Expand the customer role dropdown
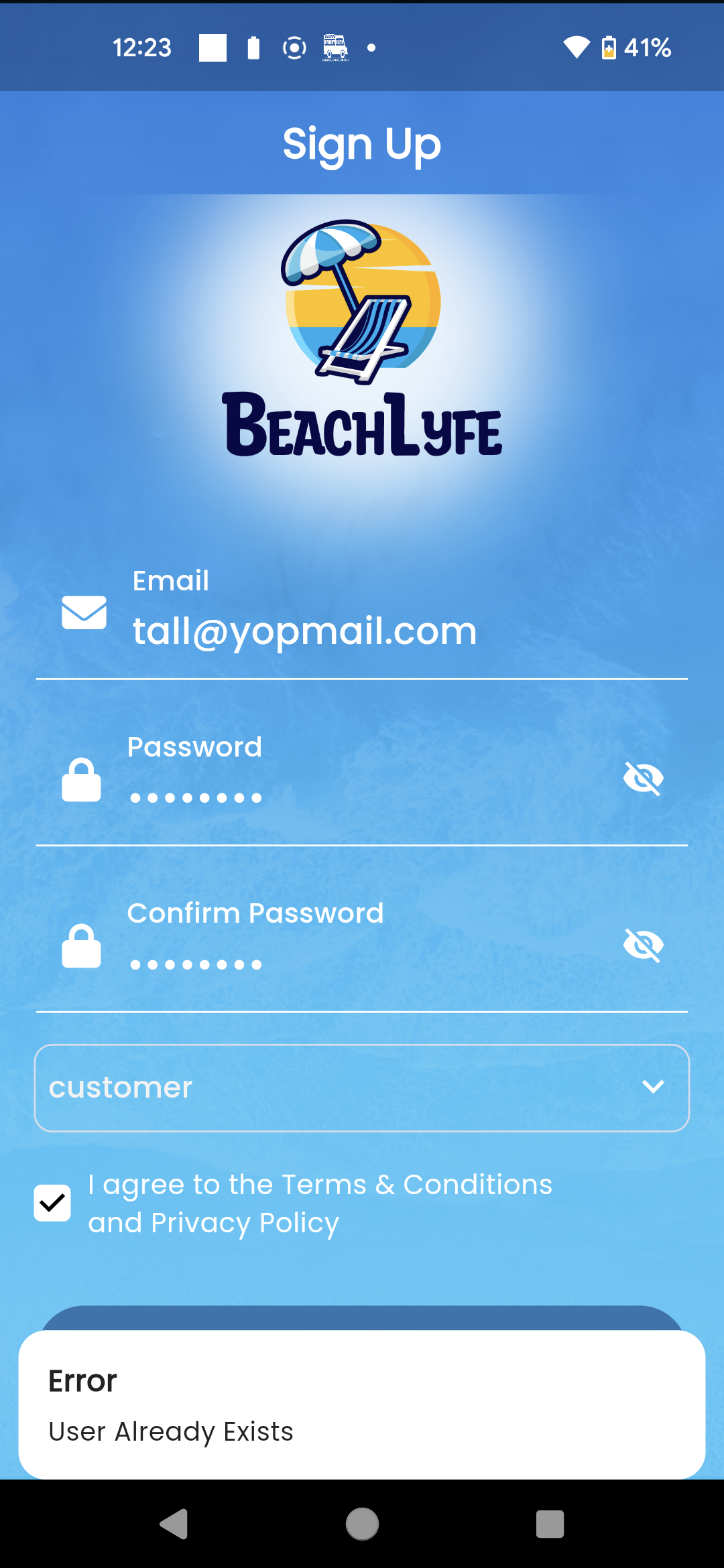 [362, 1088]
